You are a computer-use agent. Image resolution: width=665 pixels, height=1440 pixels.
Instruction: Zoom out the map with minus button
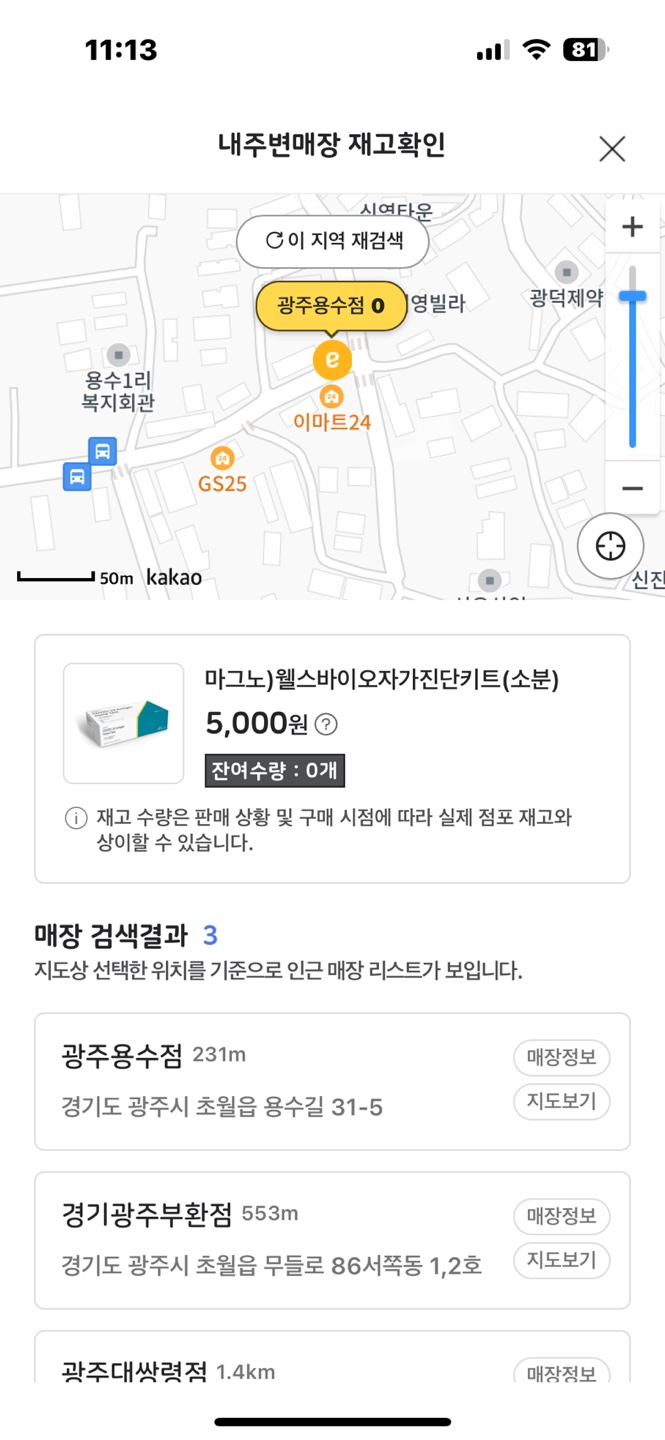click(632, 488)
